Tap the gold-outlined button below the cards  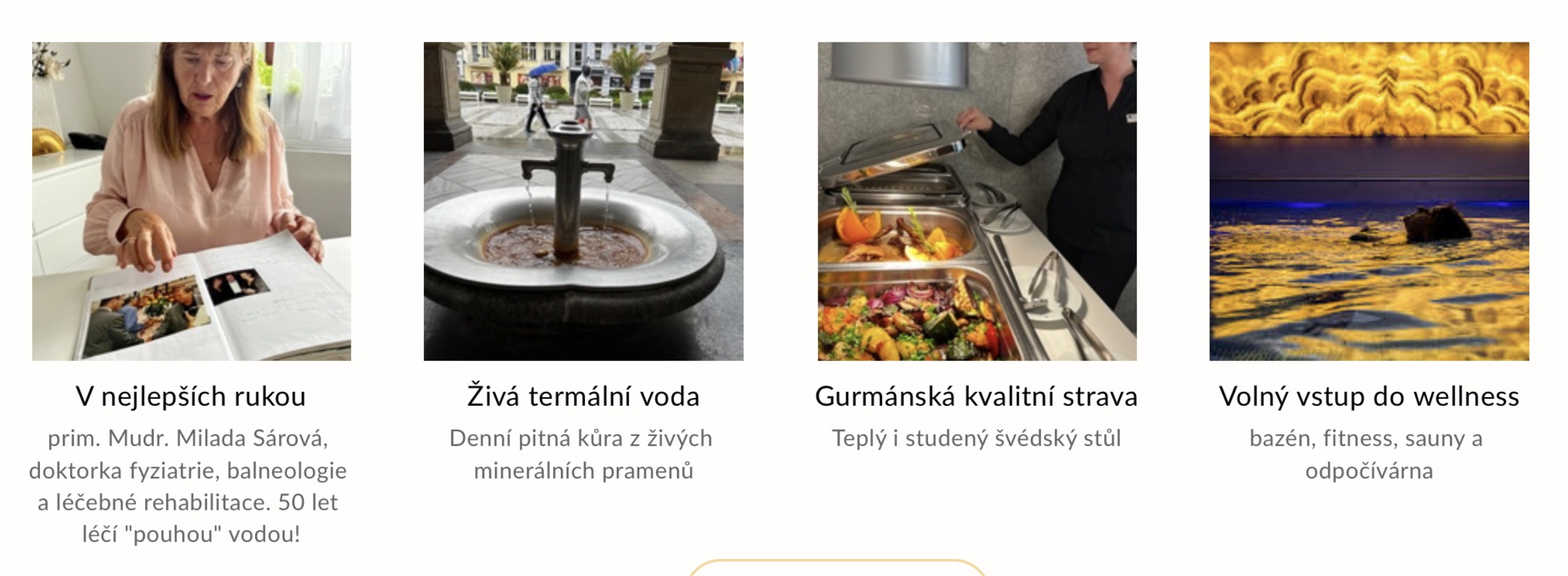[837, 569]
